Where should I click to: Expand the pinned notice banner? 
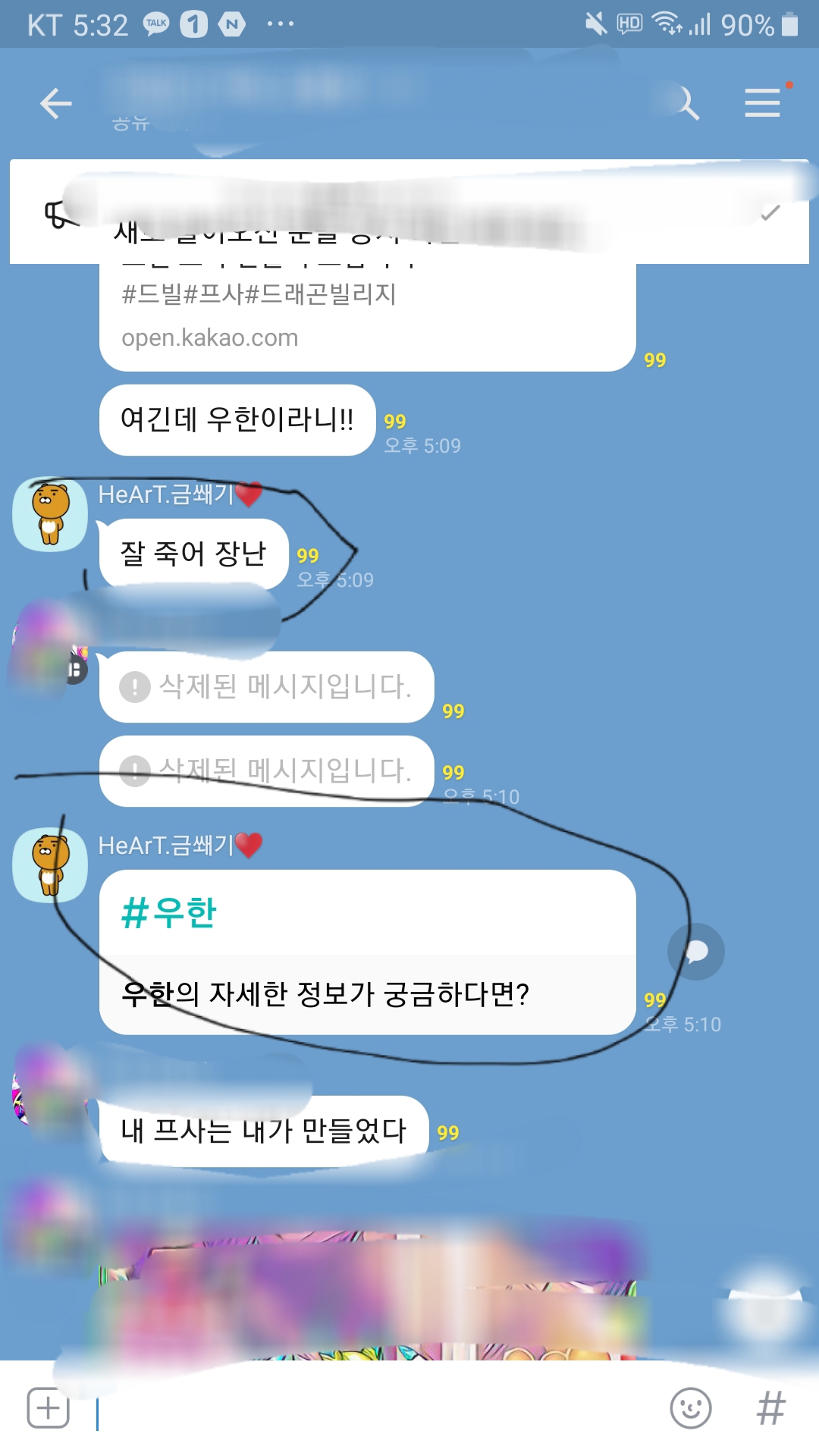click(770, 213)
